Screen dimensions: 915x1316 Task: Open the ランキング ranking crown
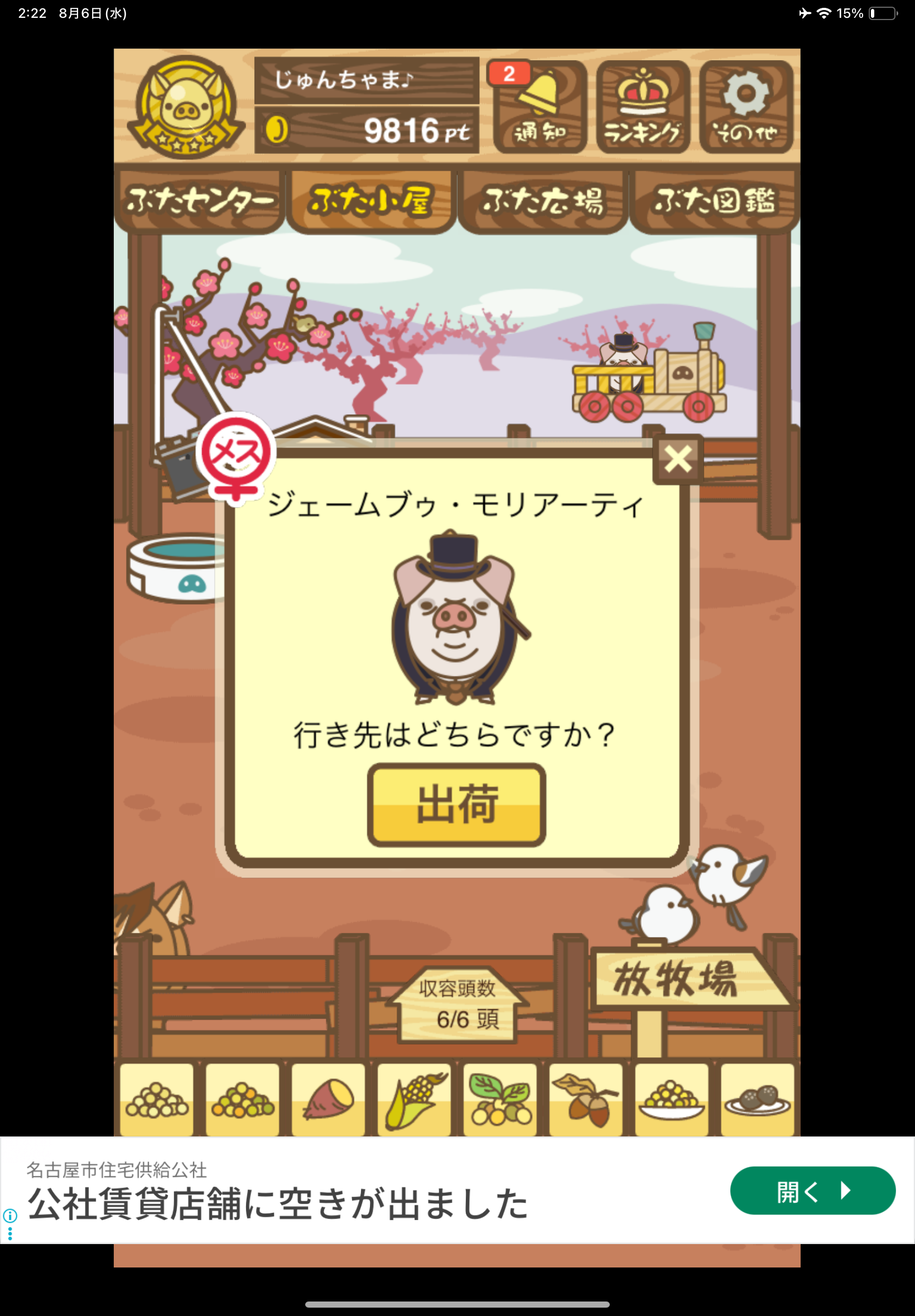pos(643,107)
